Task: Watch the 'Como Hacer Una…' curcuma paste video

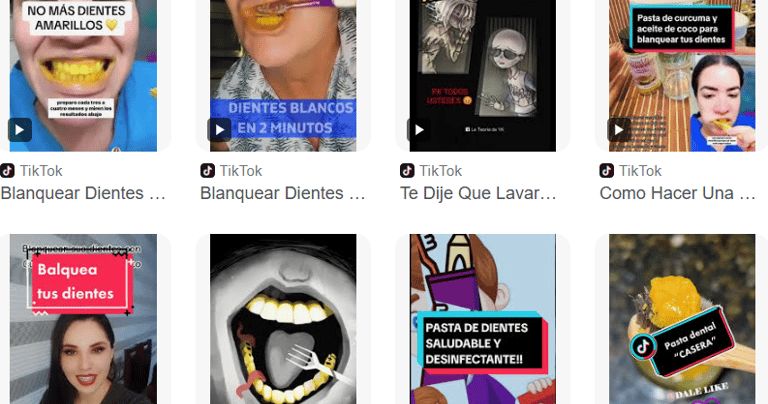Action: [683, 75]
